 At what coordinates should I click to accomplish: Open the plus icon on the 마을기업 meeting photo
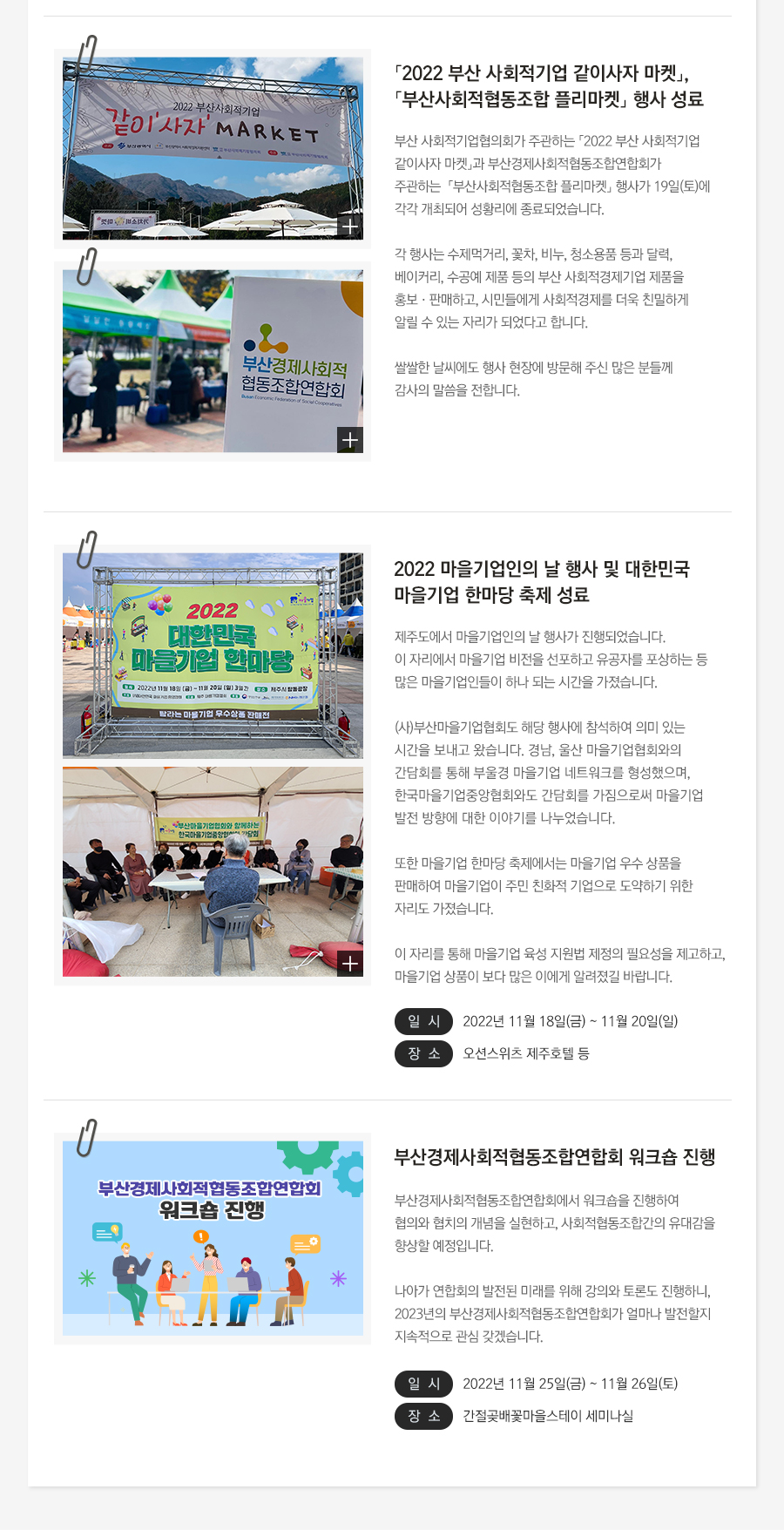tap(349, 963)
